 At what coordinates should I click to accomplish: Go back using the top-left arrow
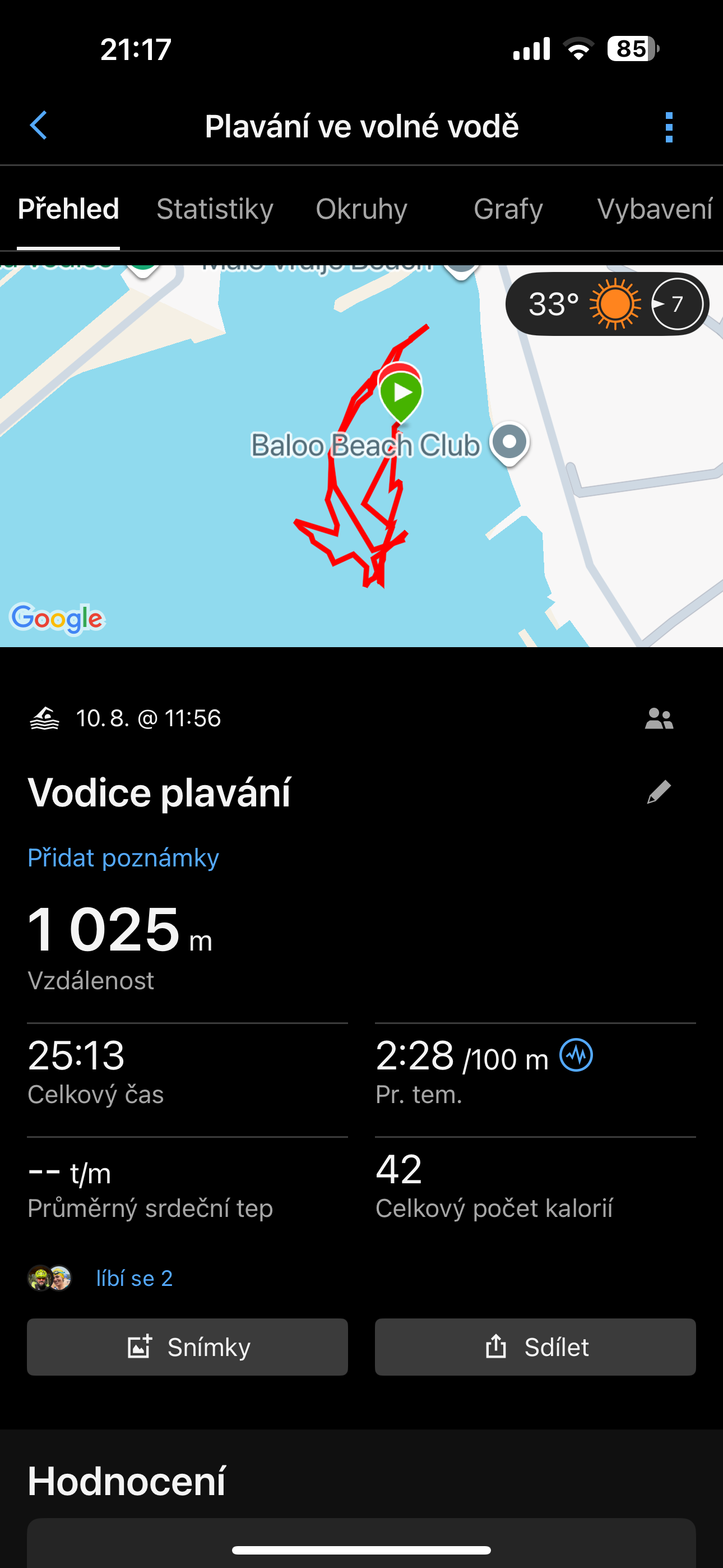pyautogui.click(x=38, y=126)
